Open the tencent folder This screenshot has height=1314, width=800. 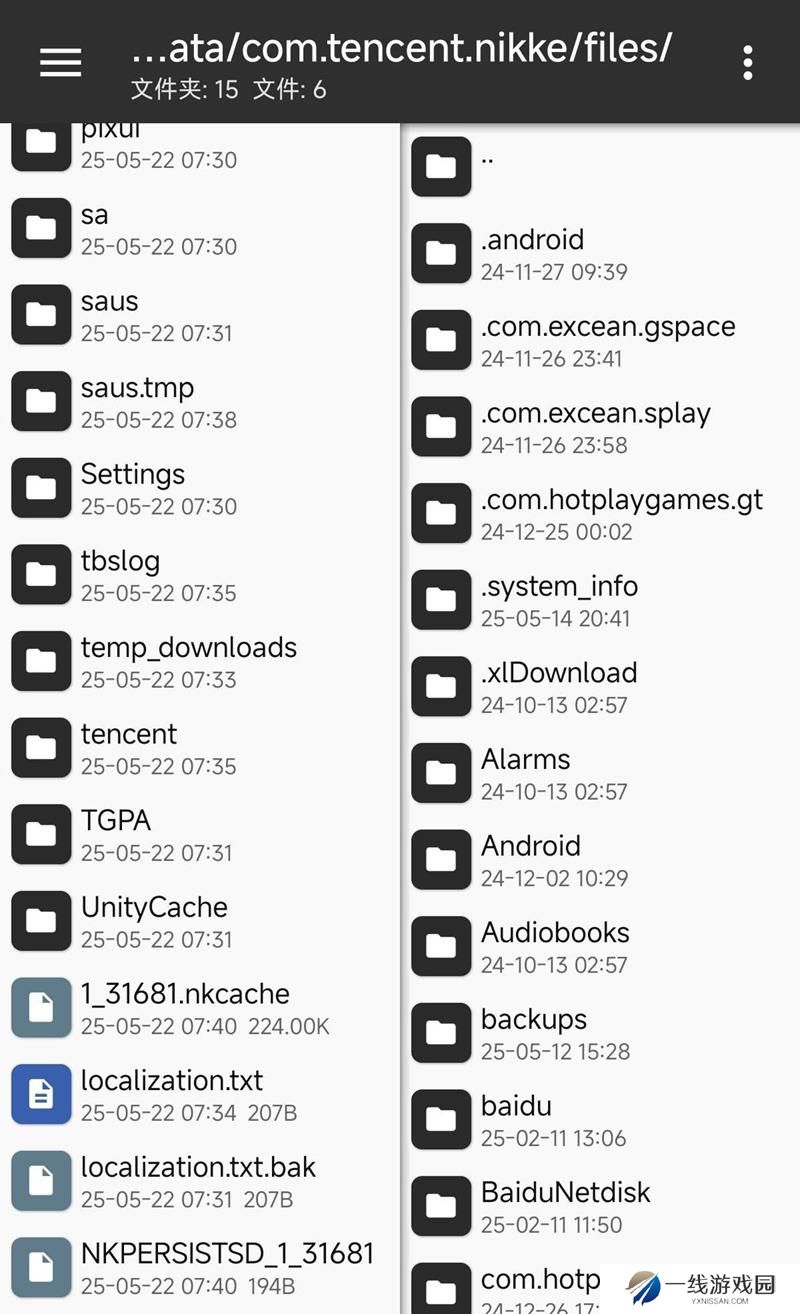coord(200,748)
